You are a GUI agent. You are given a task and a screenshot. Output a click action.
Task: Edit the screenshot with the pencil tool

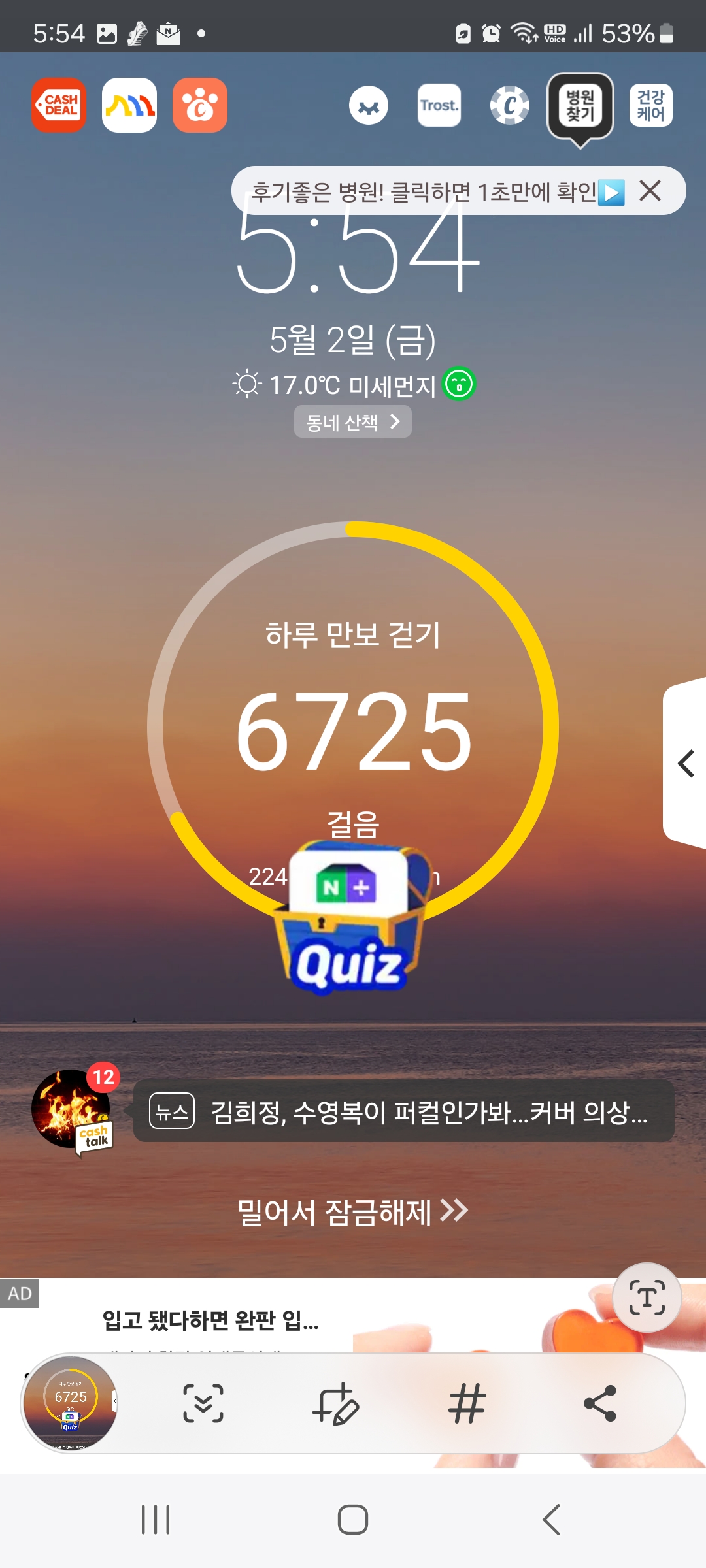click(335, 1403)
